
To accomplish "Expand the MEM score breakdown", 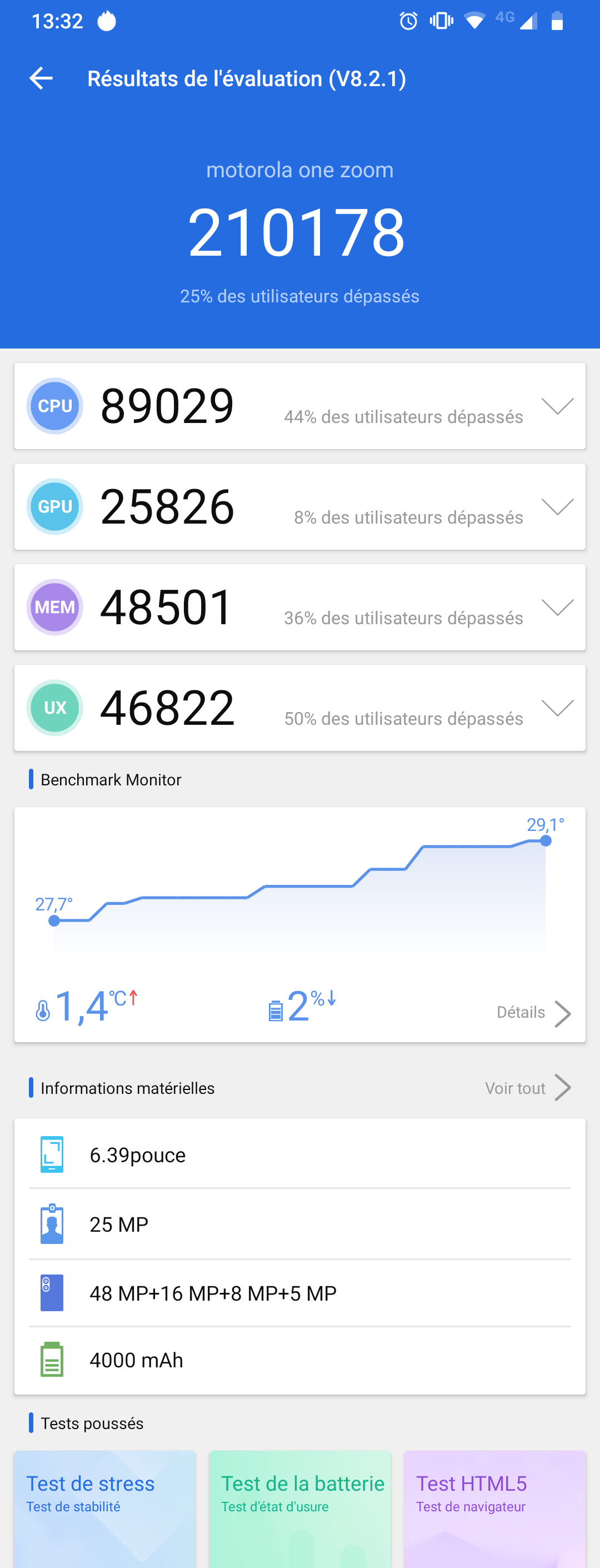I will tap(557, 607).
